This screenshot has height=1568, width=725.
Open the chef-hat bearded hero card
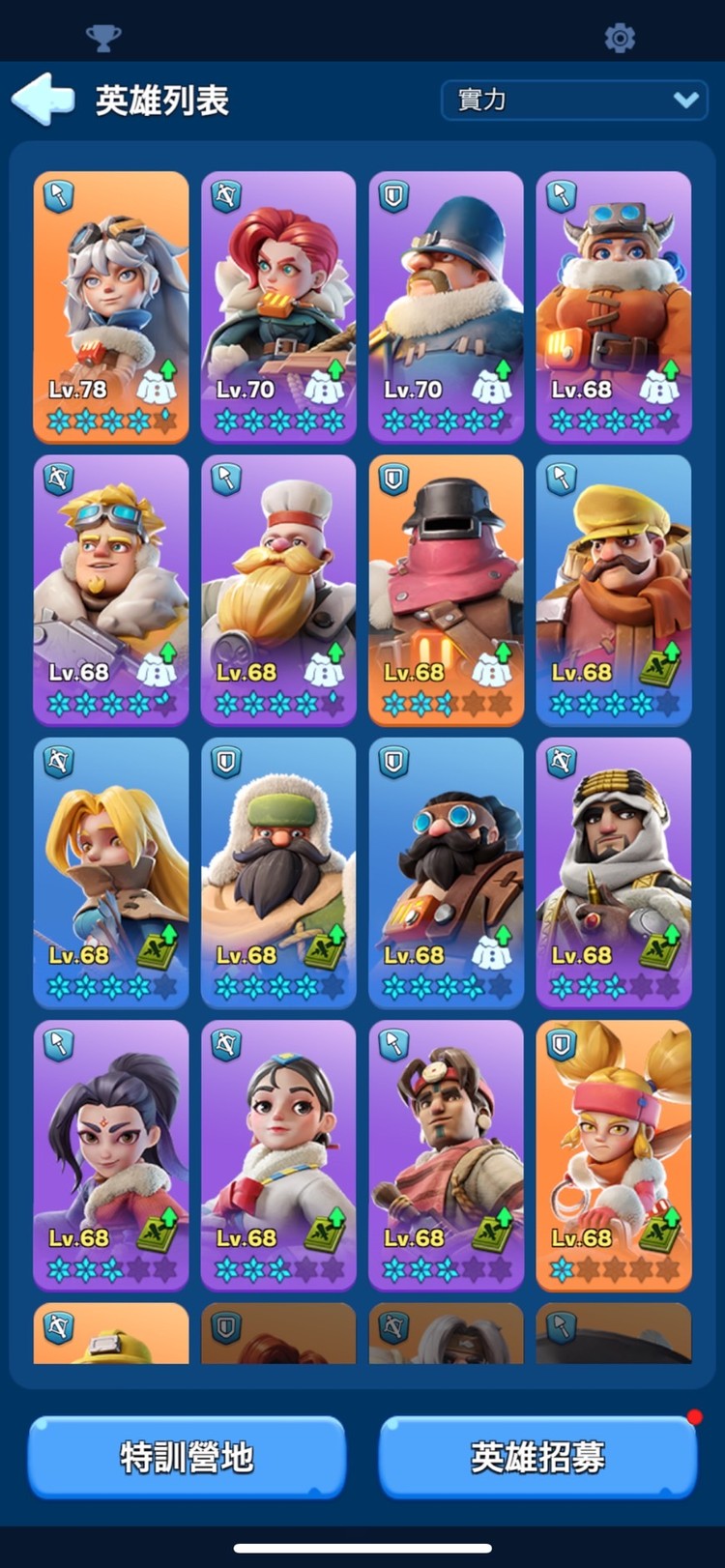[278, 588]
